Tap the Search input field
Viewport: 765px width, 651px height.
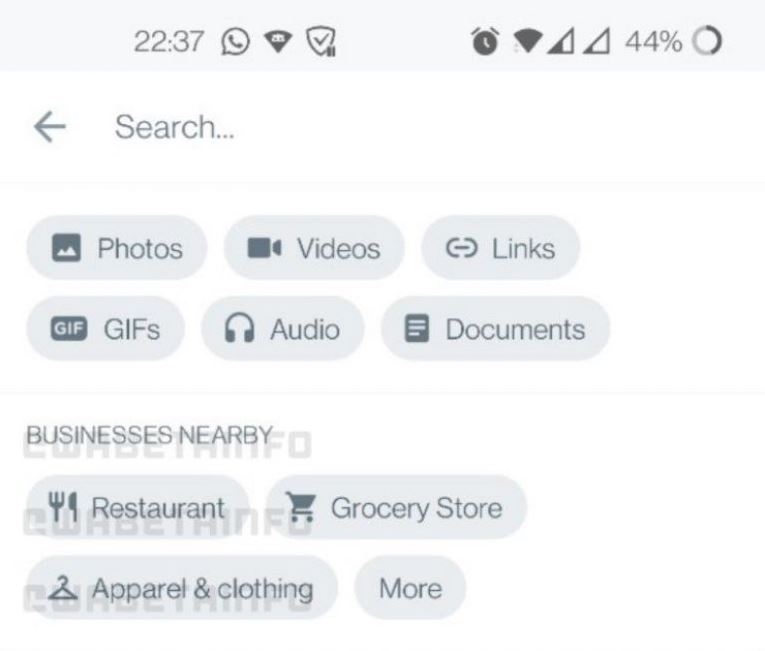[400, 127]
